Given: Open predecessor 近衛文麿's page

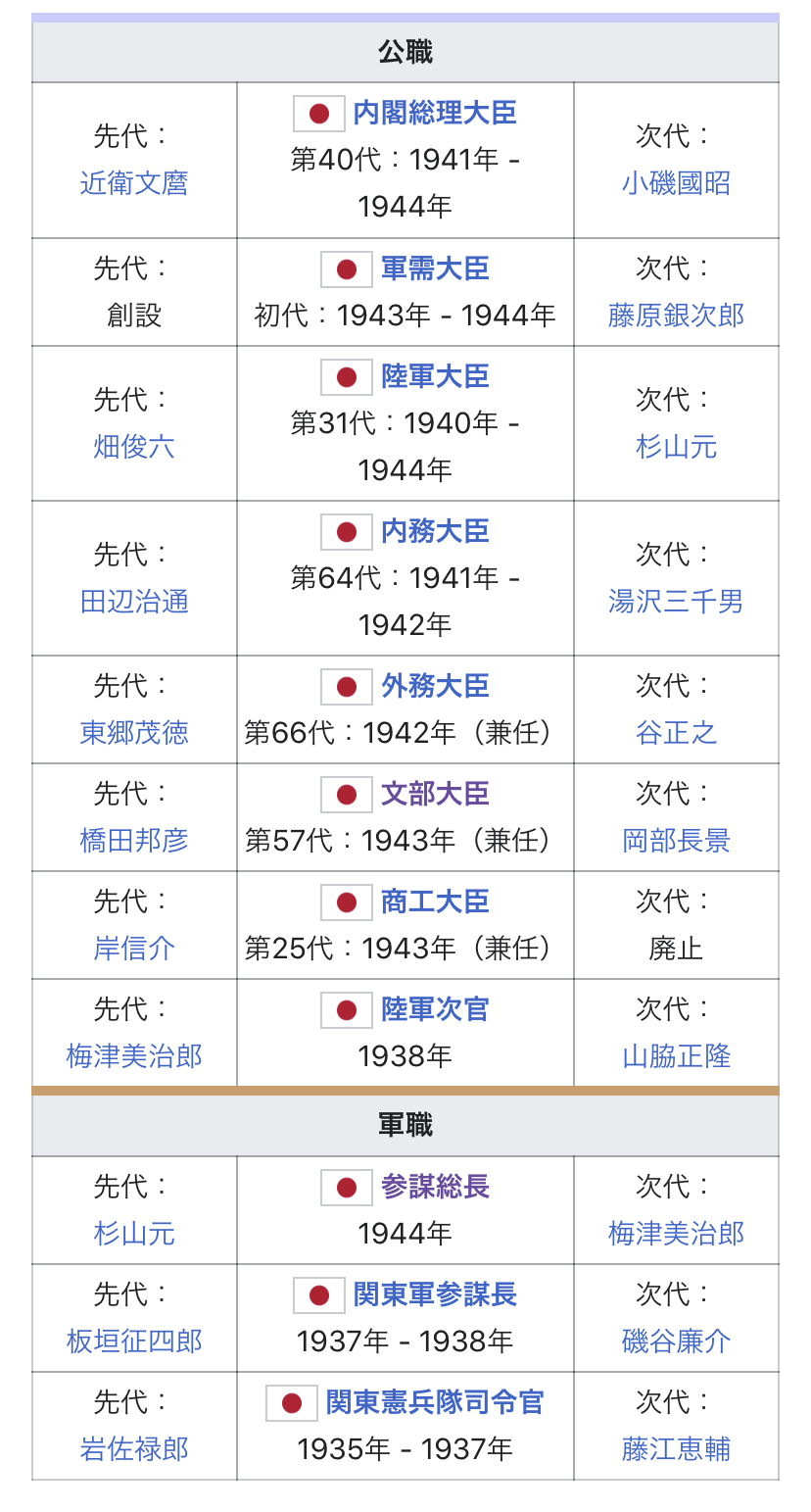Looking at the screenshot, I should [x=134, y=183].
